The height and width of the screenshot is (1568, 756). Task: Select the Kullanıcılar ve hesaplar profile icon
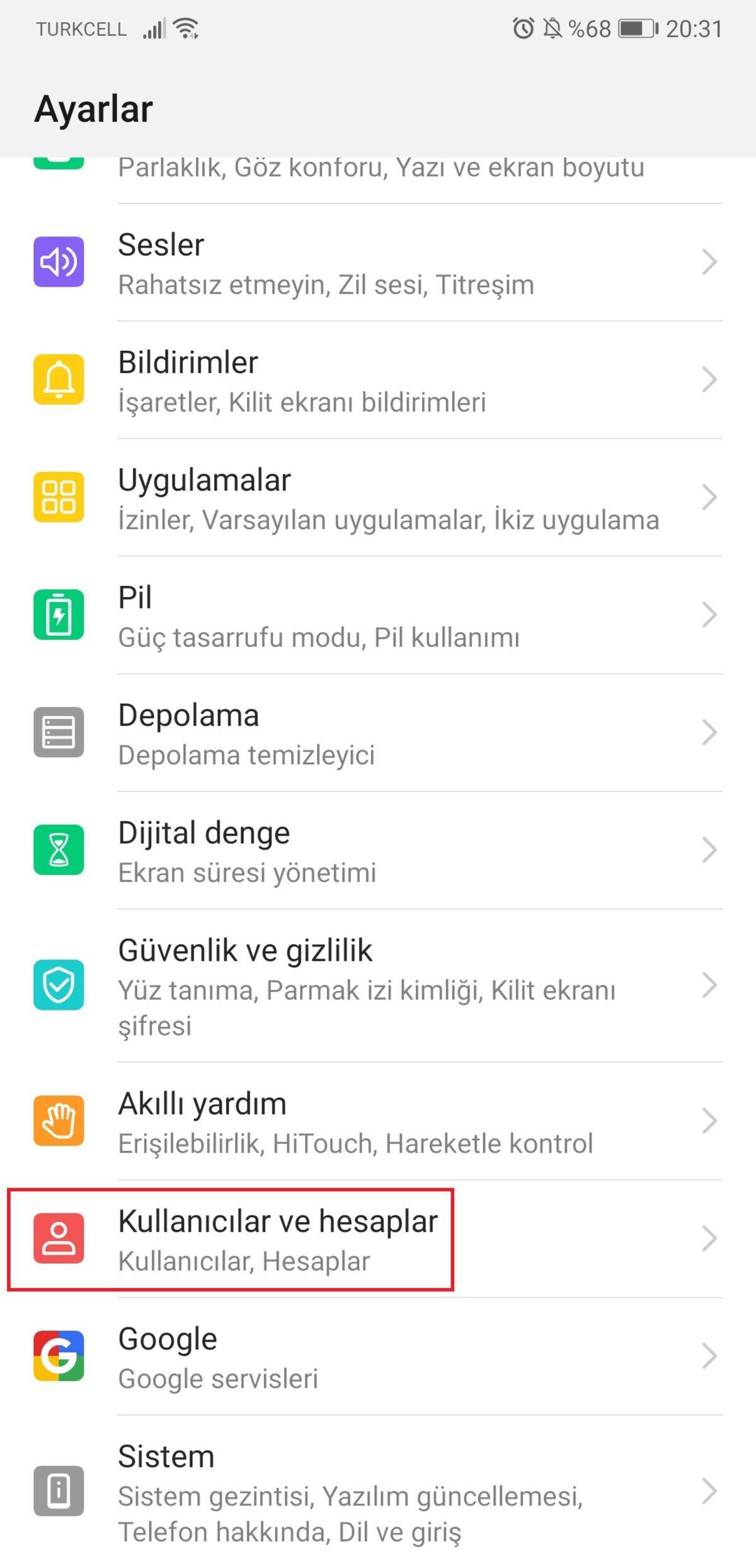point(58,1238)
